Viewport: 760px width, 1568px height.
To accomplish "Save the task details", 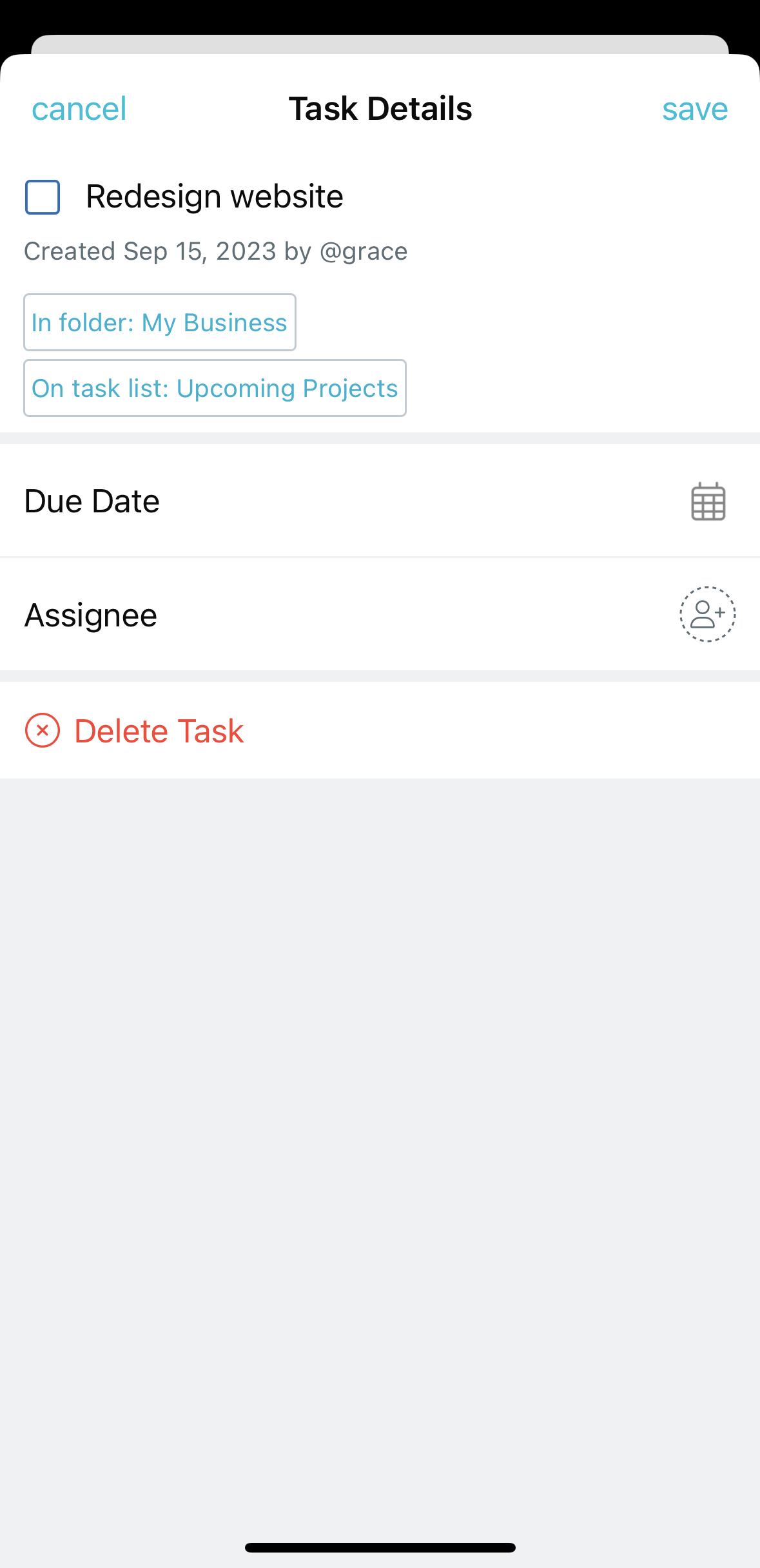I will tap(695, 109).
